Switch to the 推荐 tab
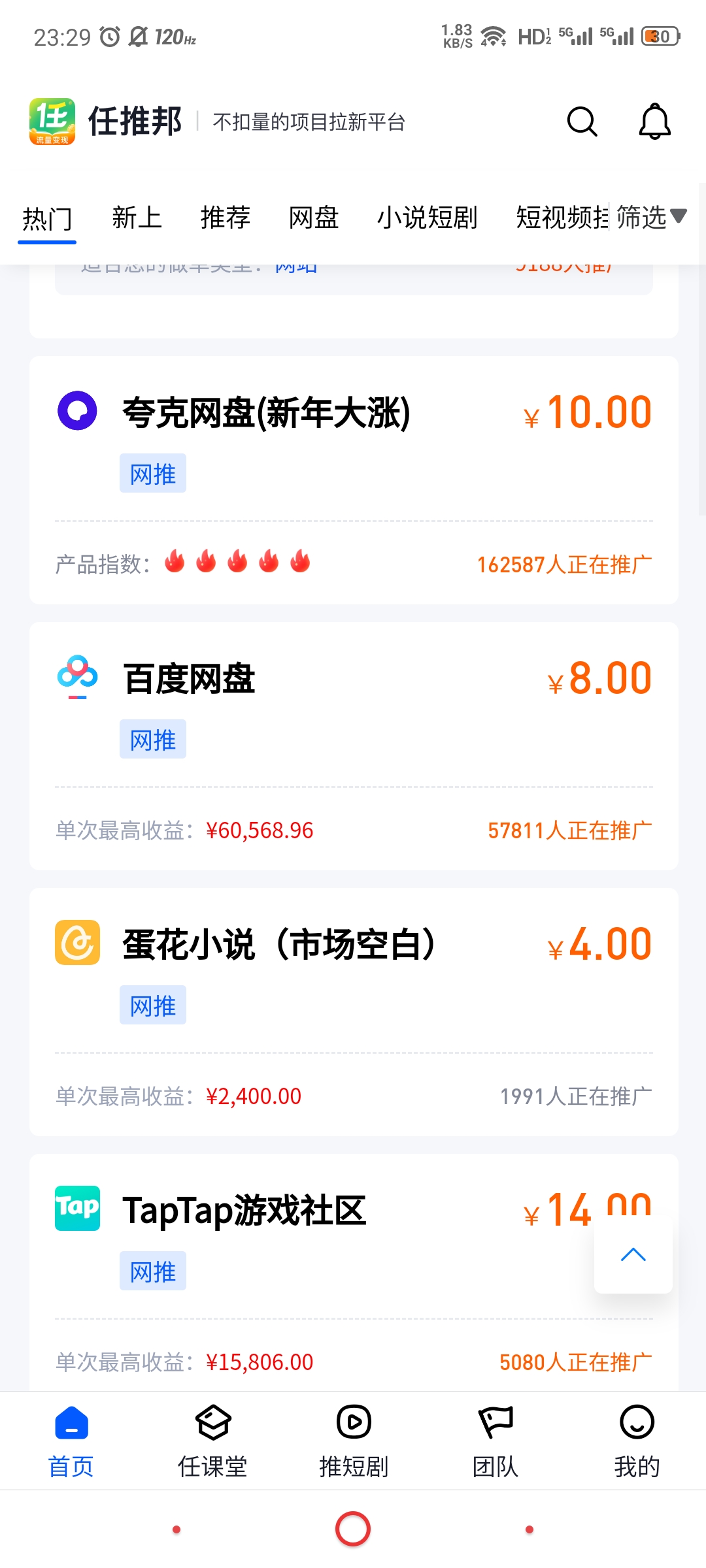This screenshot has width=706, height=1568. point(226,218)
